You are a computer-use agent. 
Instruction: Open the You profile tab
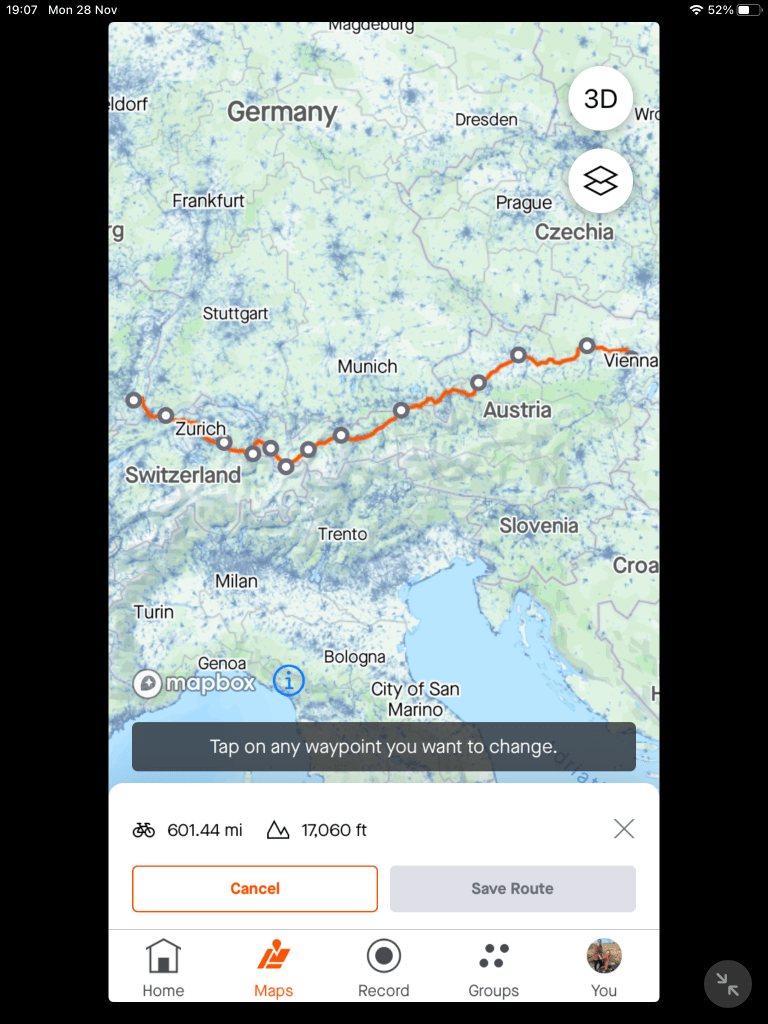(603, 968)
